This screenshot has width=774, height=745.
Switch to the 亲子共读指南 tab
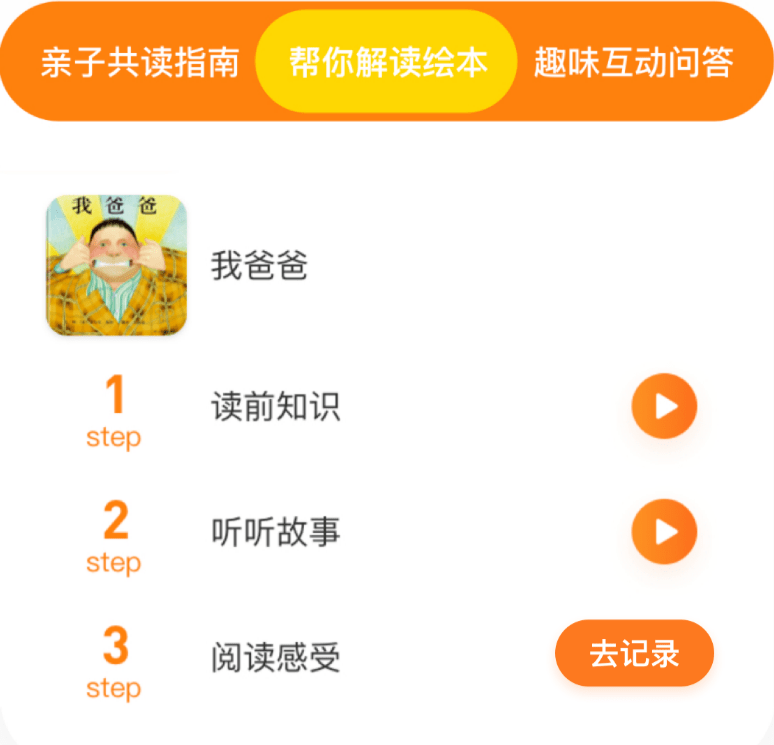tap(139, 62)
